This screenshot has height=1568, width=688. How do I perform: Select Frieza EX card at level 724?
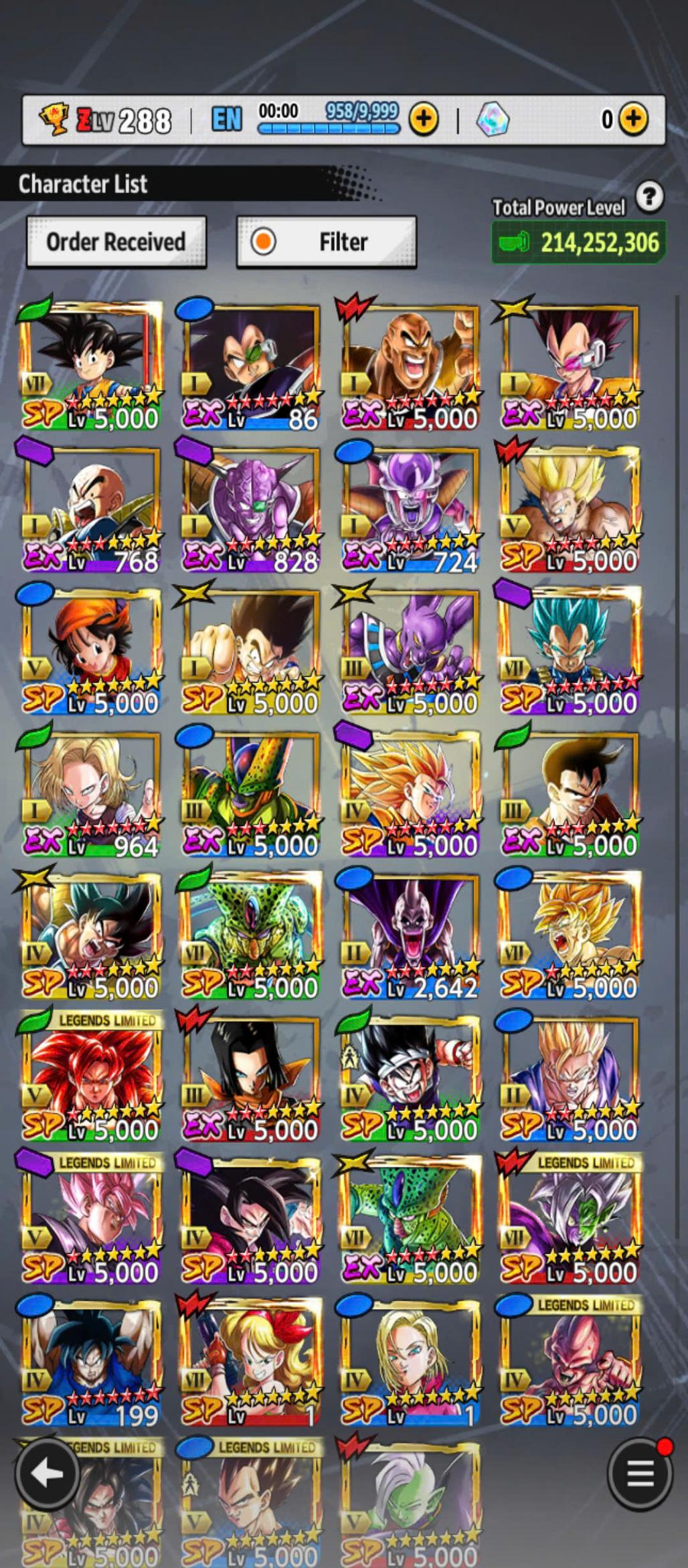tap(410, 507)
